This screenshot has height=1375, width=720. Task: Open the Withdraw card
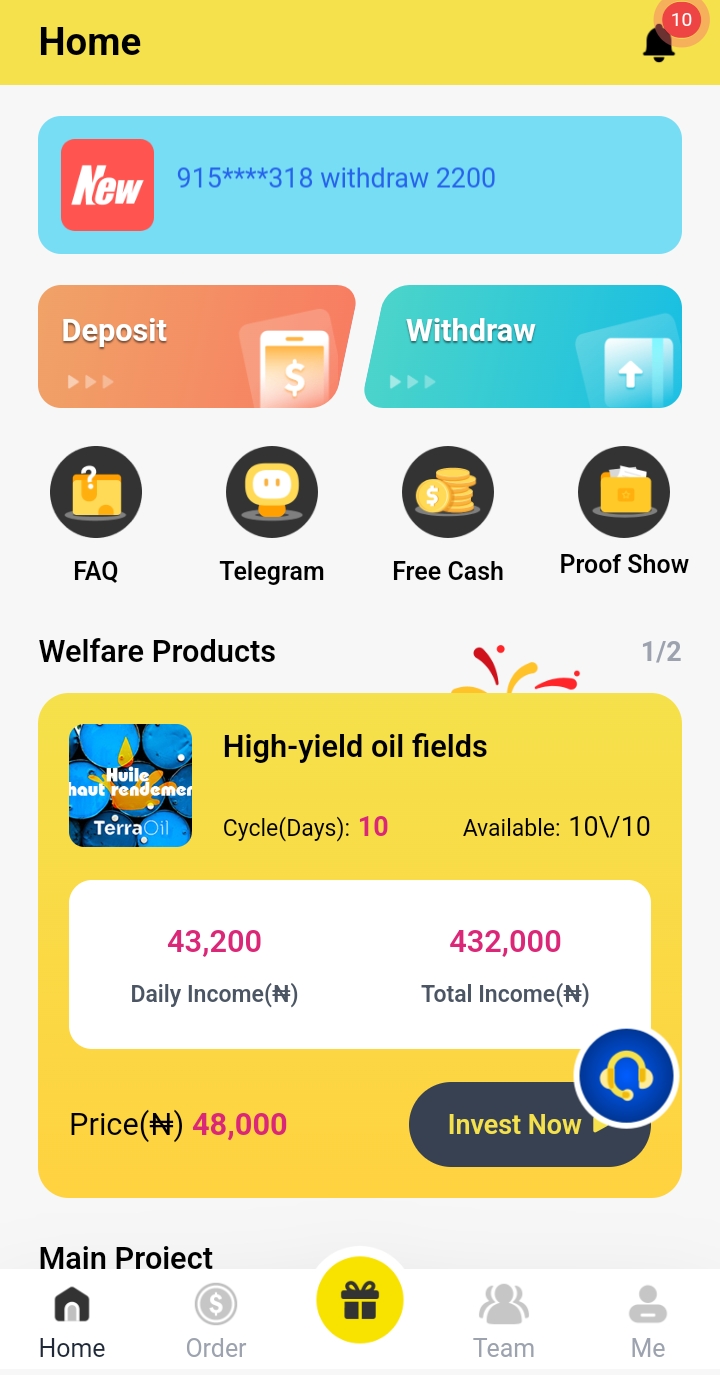coord(523,347)
